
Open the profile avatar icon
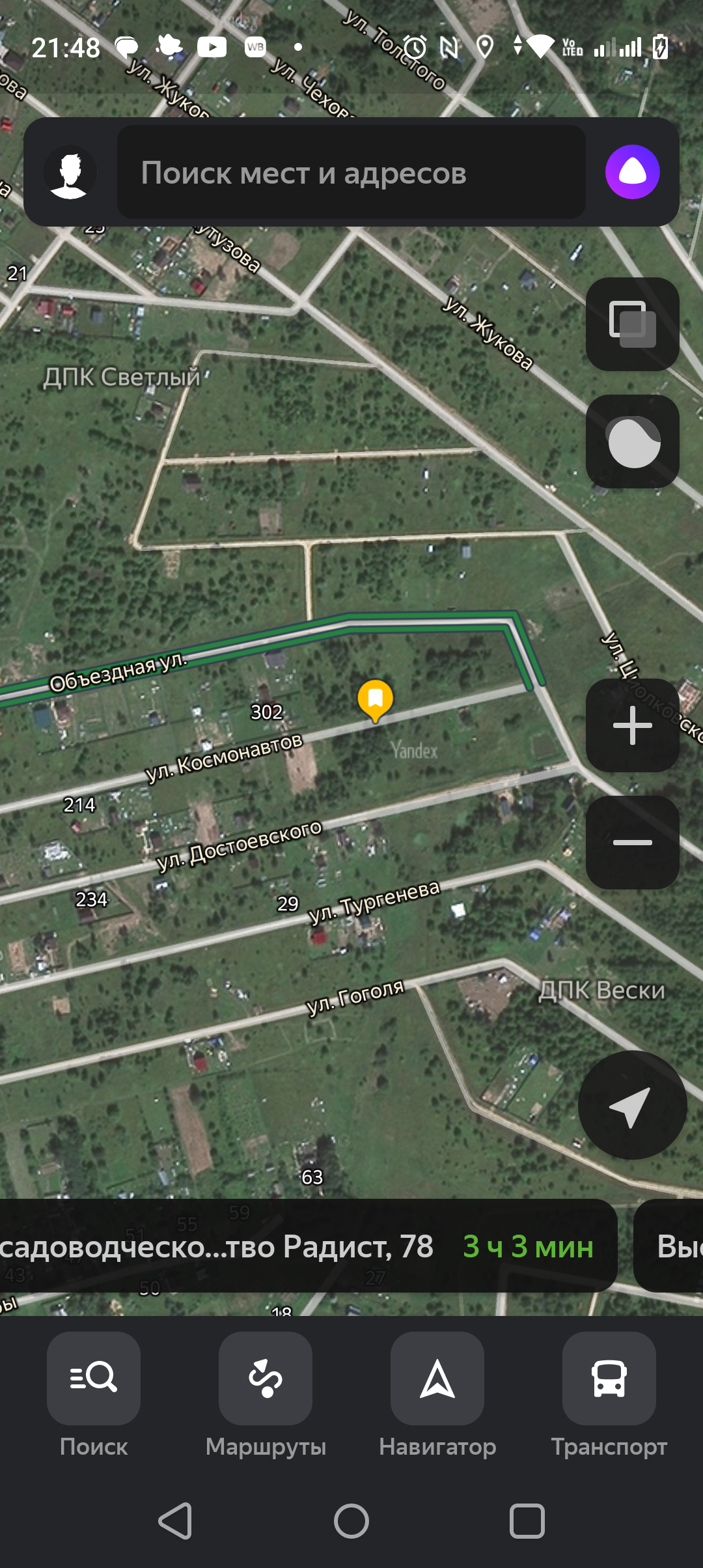click(x=70, y=173)
